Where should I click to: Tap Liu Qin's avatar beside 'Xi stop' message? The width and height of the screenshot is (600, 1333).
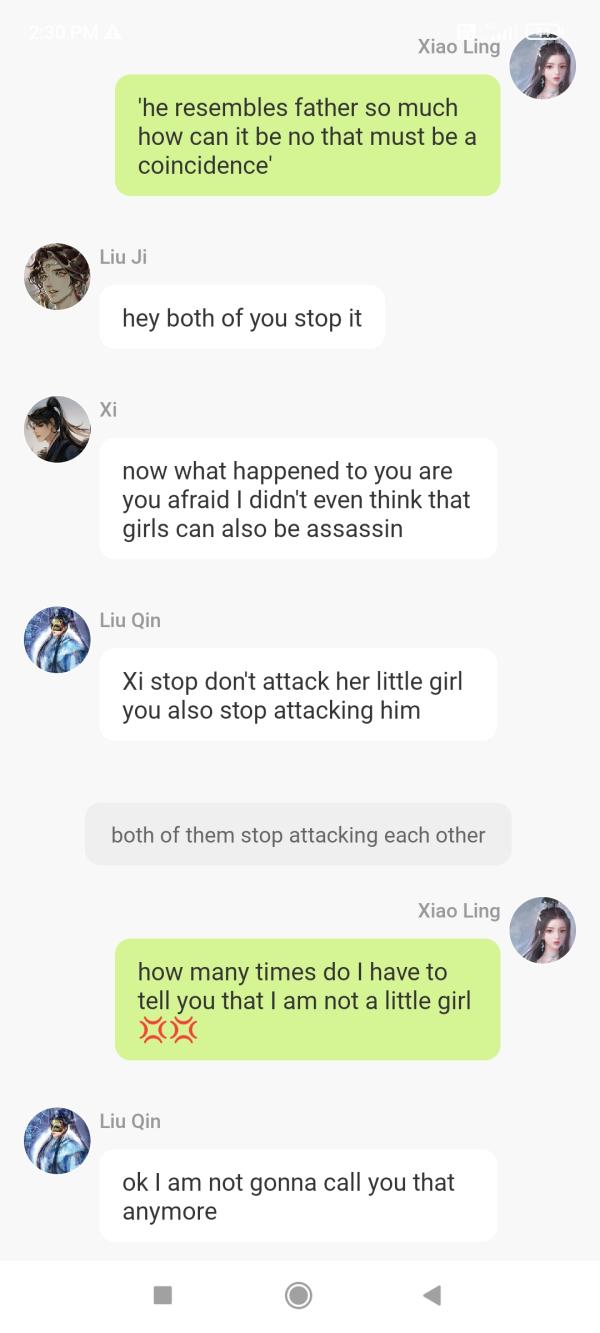tap(57, 640)
